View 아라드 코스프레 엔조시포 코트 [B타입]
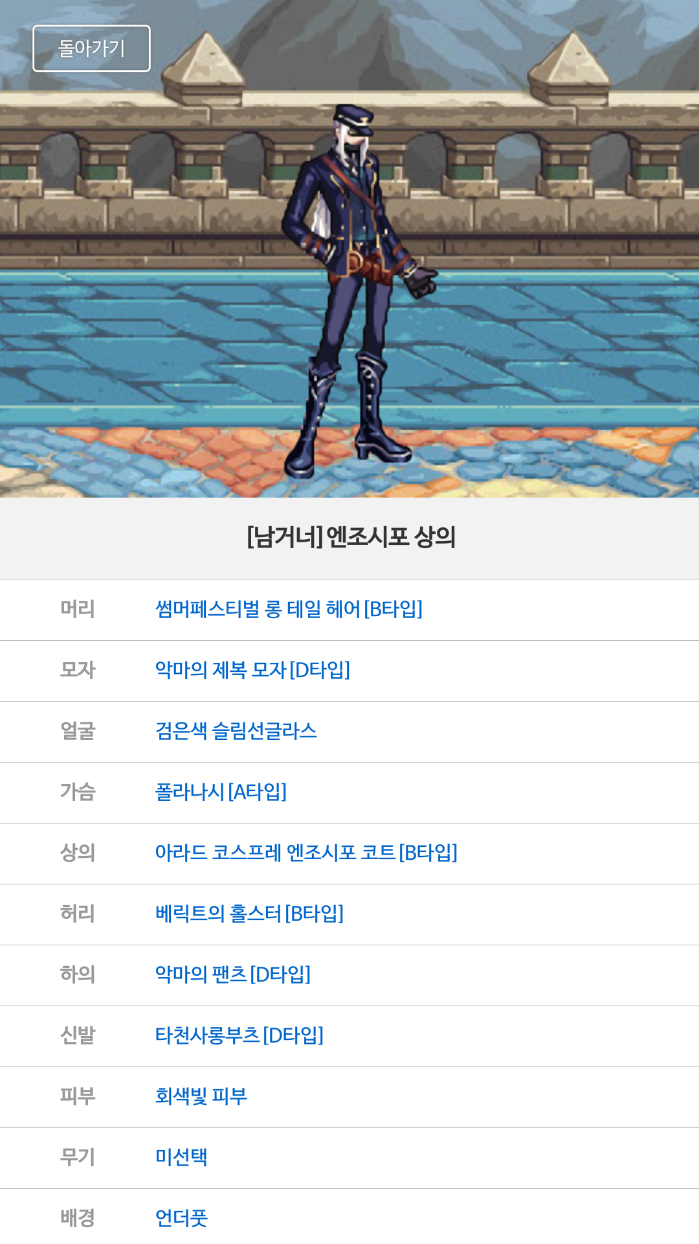699x1244 pixels. (x=305, y=853)
